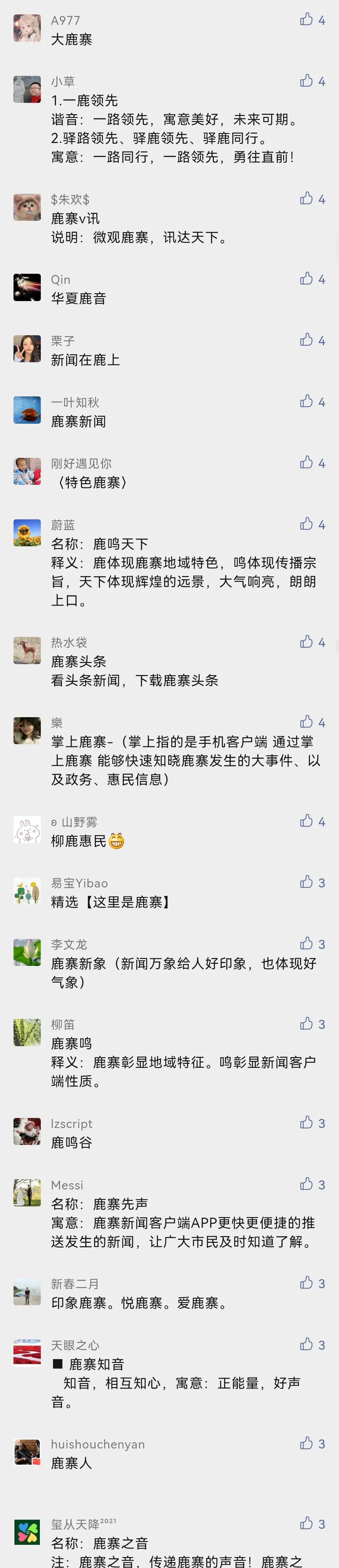The image size is (339, 1568).
Task: Like 热水袋's 鹿寨头条 comment
Action: (306, 642)
